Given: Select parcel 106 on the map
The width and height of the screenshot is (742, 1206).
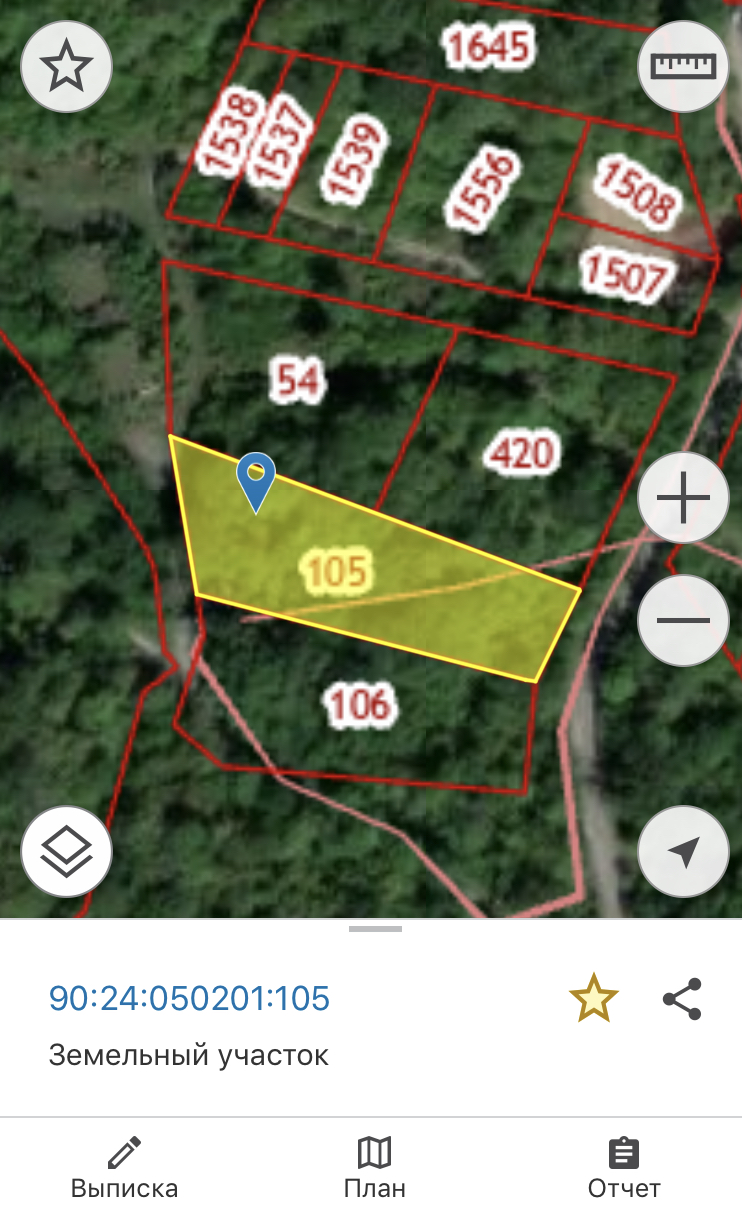Looking at the screenshot, I should pyautogui.click(x=360, y=705).
